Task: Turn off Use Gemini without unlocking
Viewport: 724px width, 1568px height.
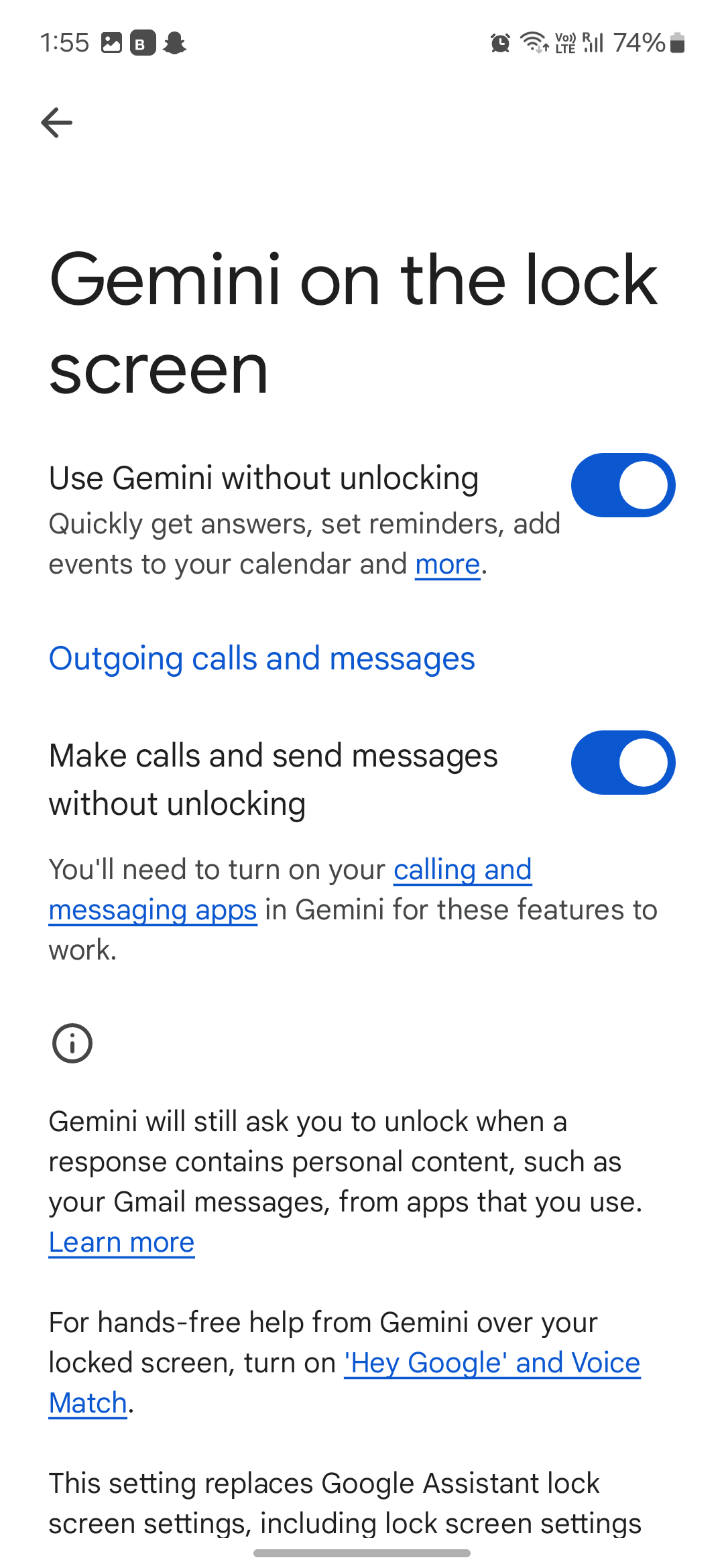Action: click(623, 485)
